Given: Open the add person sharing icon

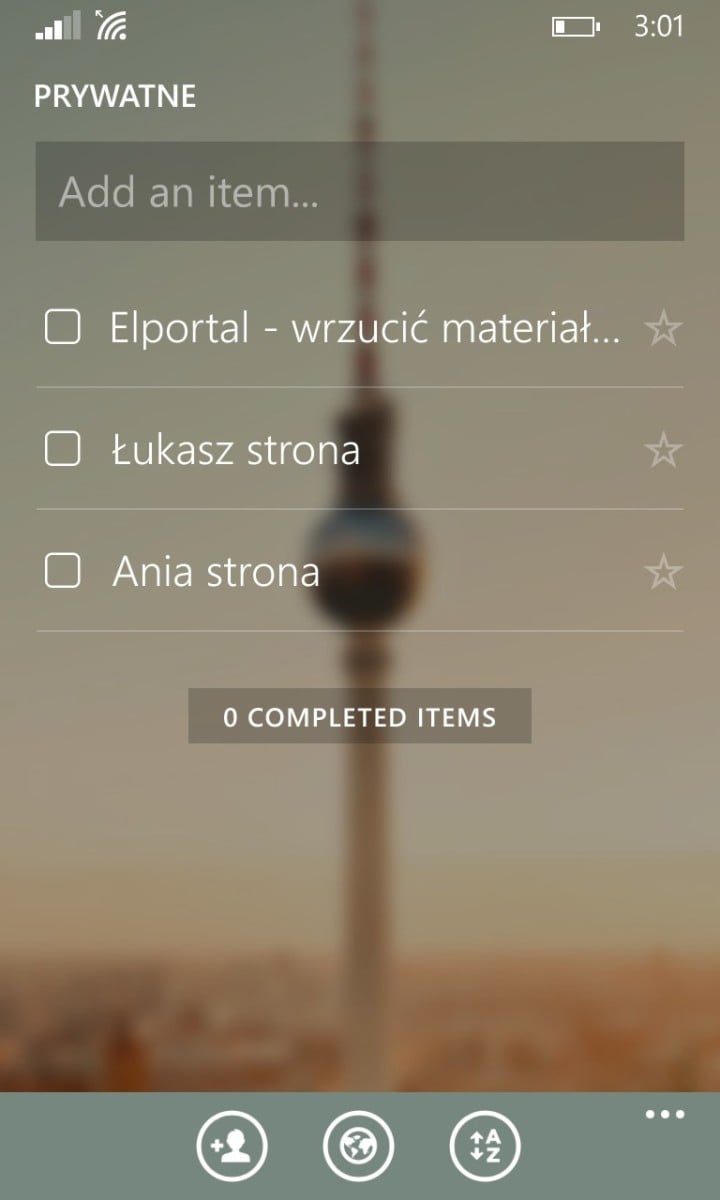Looking at the screenshot, I should 232,1147.
